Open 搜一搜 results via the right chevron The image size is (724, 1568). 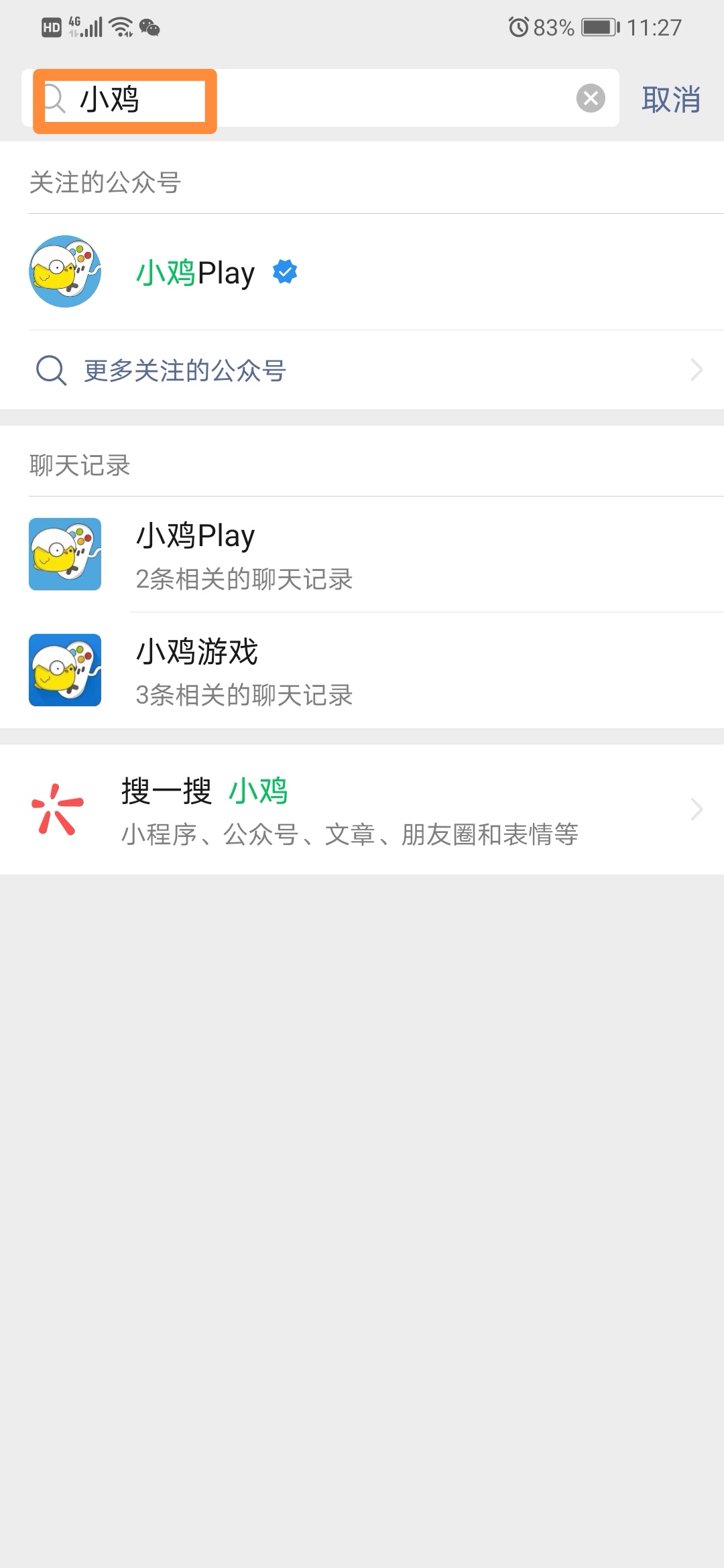pyautogui.click(x=695, y=809)
